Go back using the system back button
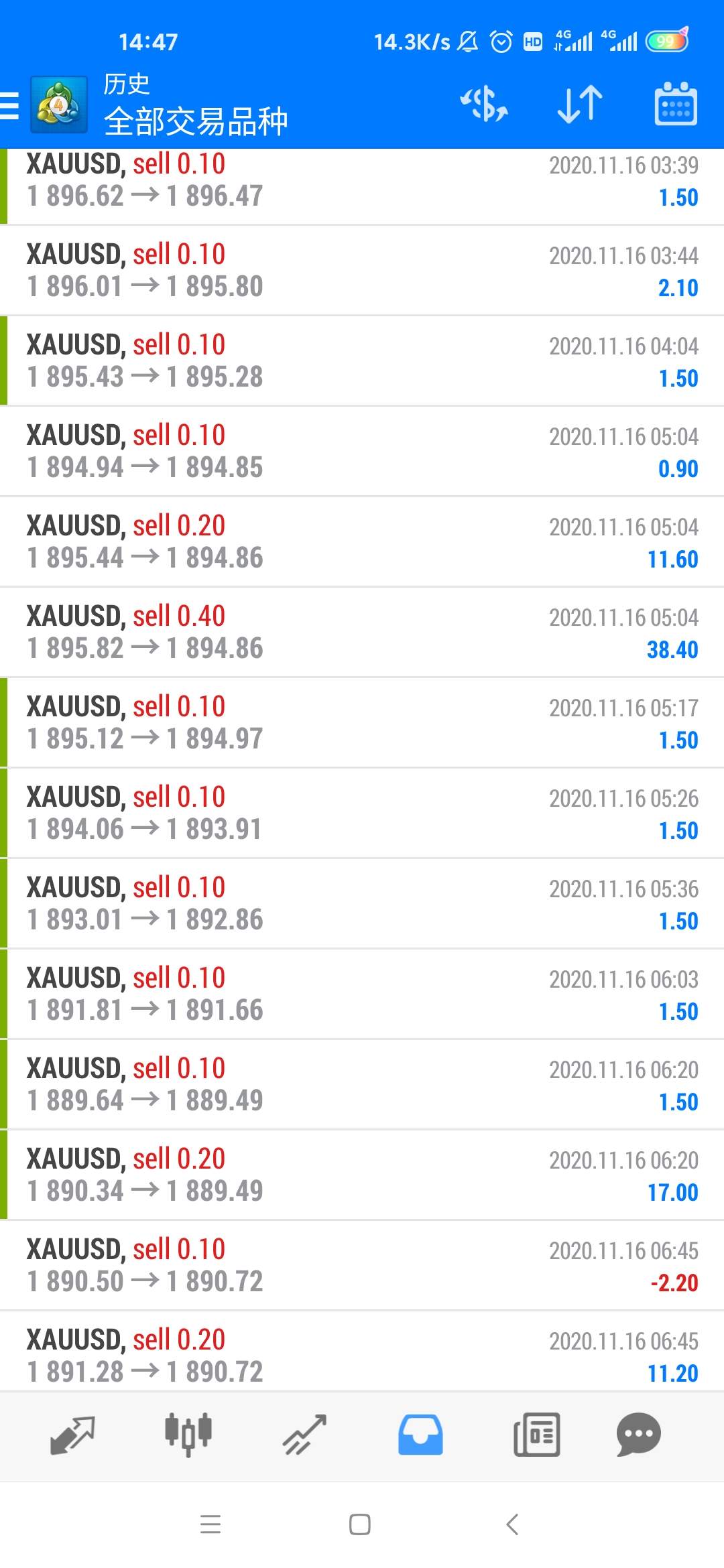 [x=513, y=1524]
